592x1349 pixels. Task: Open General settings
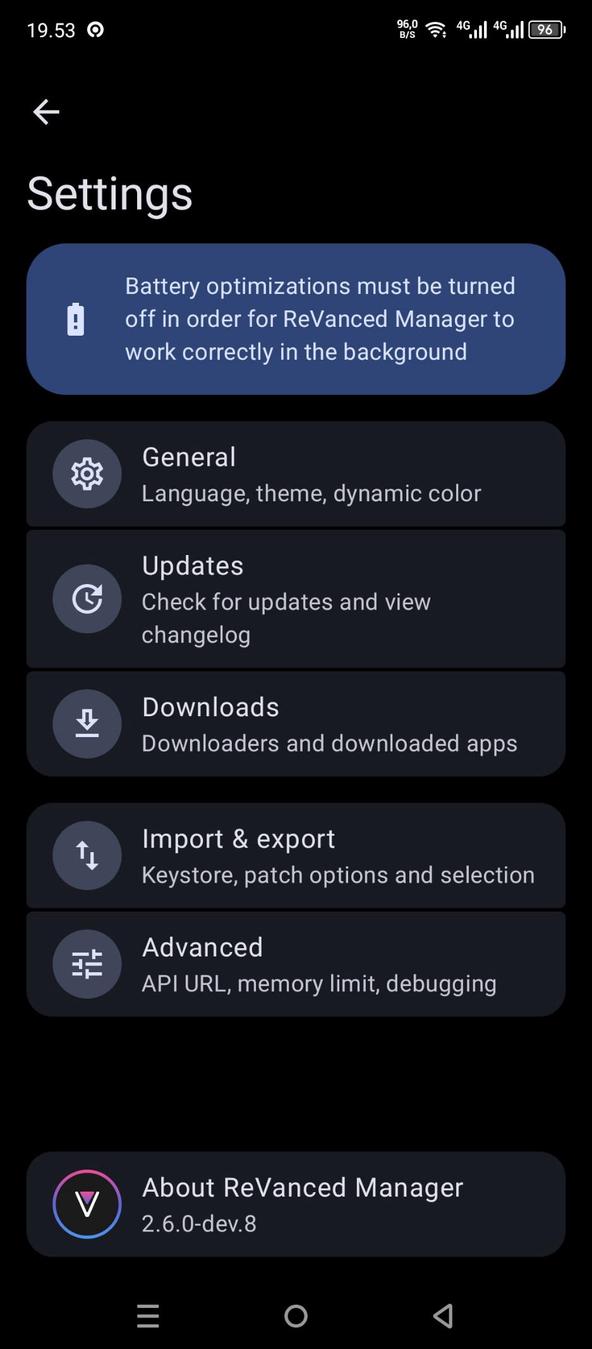[296, 474]
